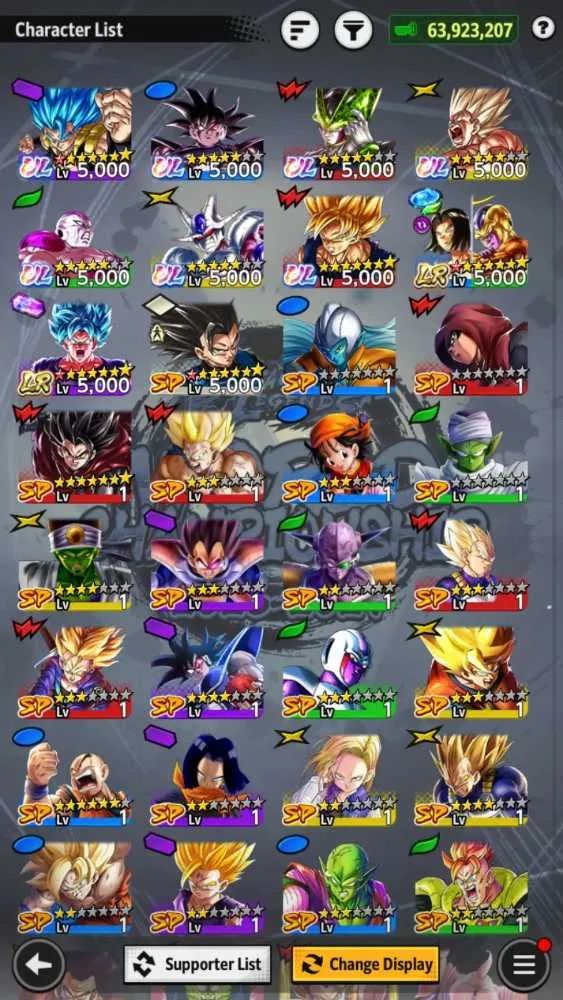Open the character filter funnel
Viewport: 563px width, 1000px height.
pos(354,30)
